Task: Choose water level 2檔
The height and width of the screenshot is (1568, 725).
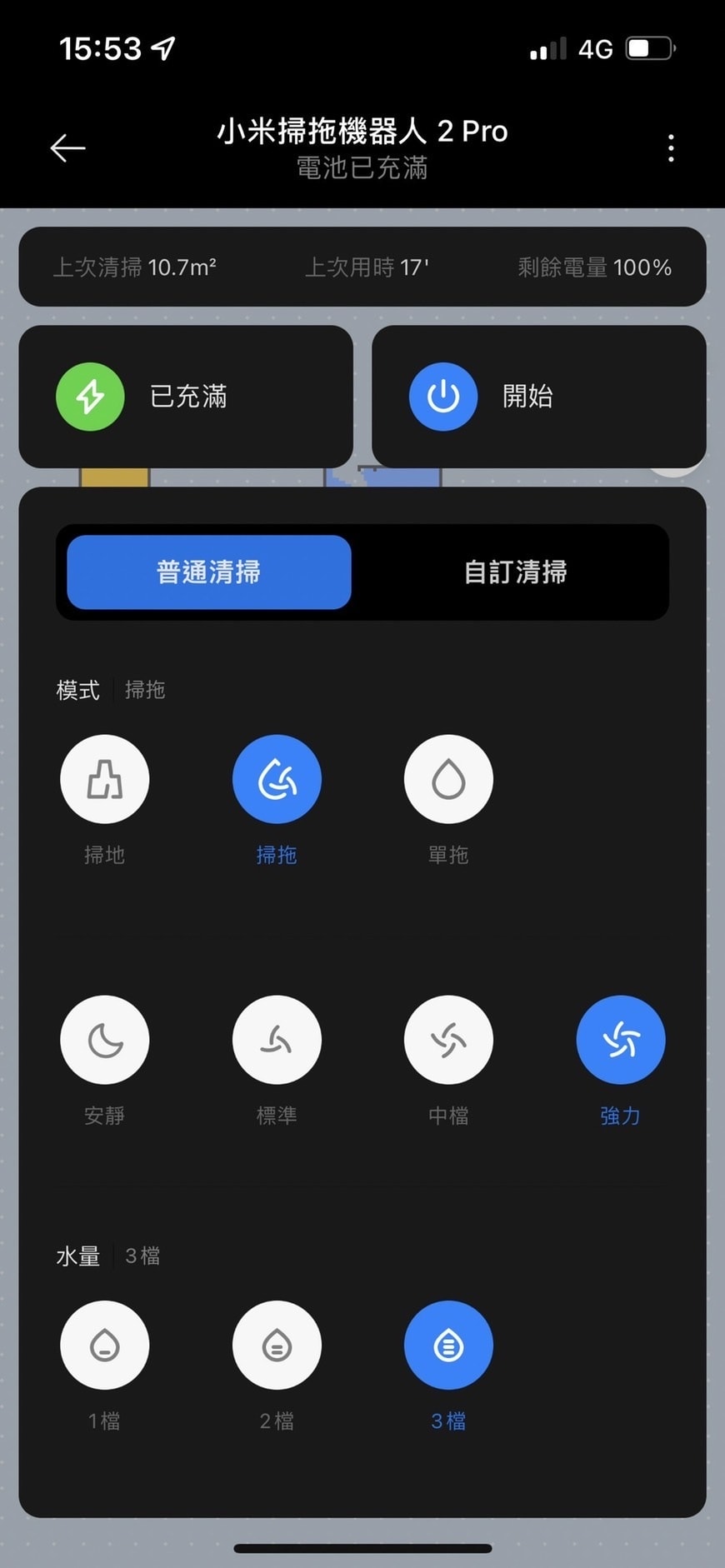Action: click(x=277, y=1345)
